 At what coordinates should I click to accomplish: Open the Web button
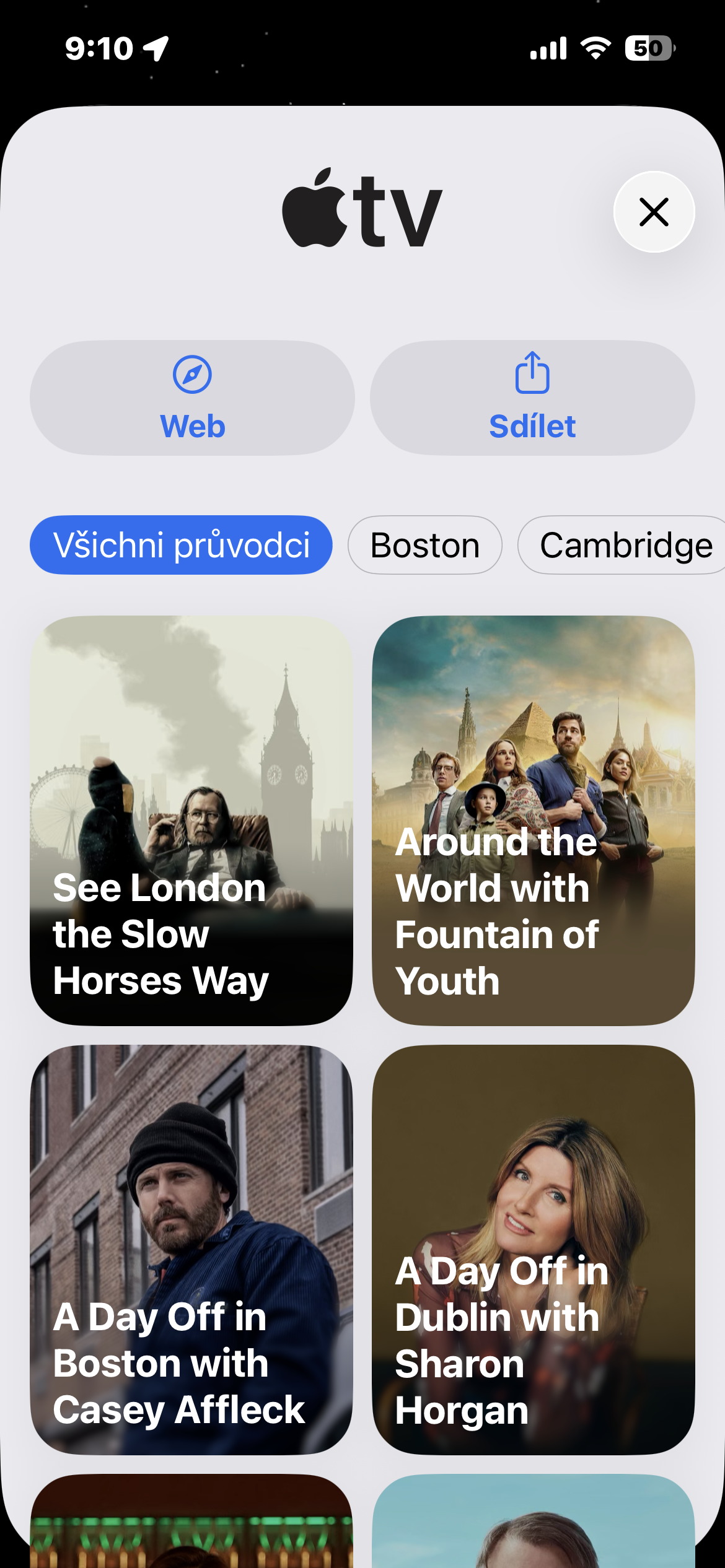(192, 398)
